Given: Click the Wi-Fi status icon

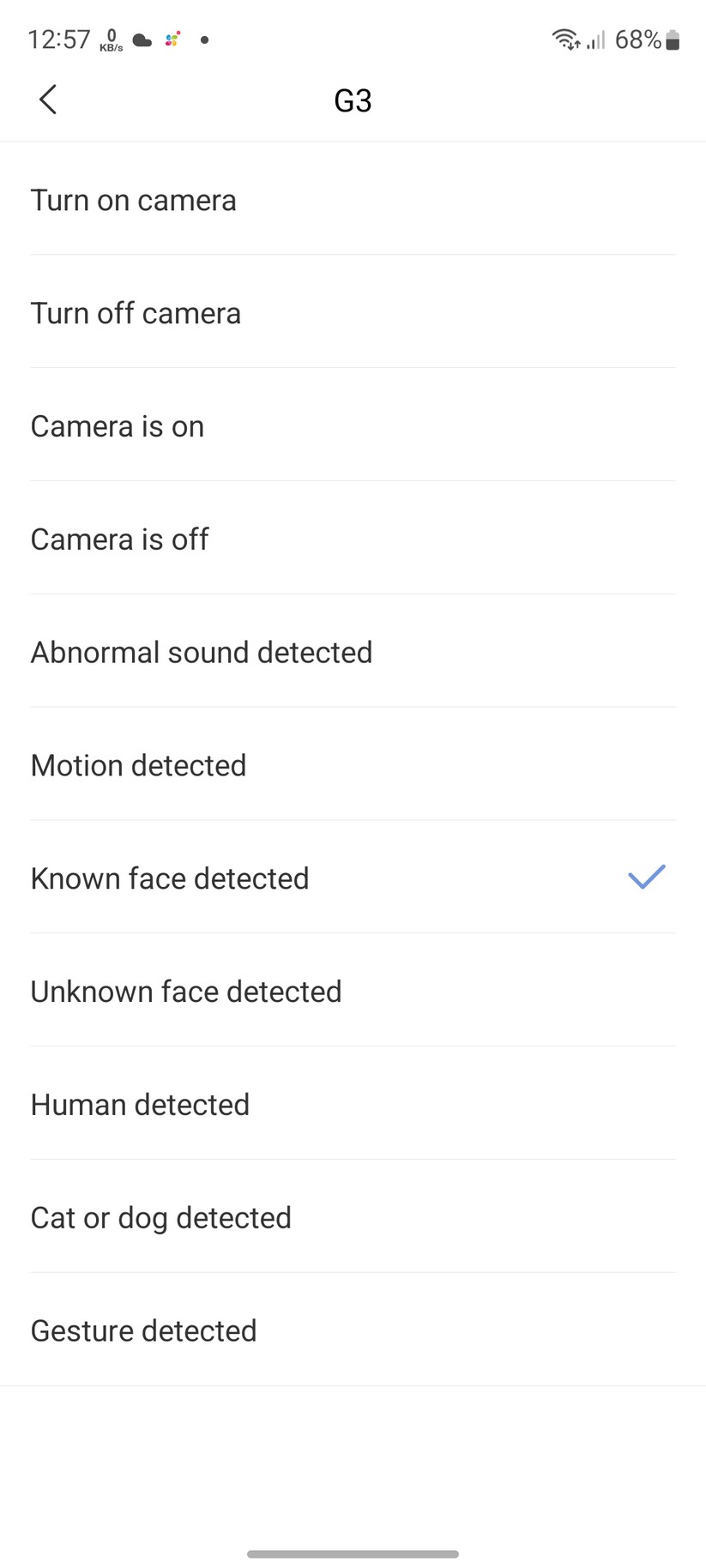Looking at the screenshot, I should [564, 39].
